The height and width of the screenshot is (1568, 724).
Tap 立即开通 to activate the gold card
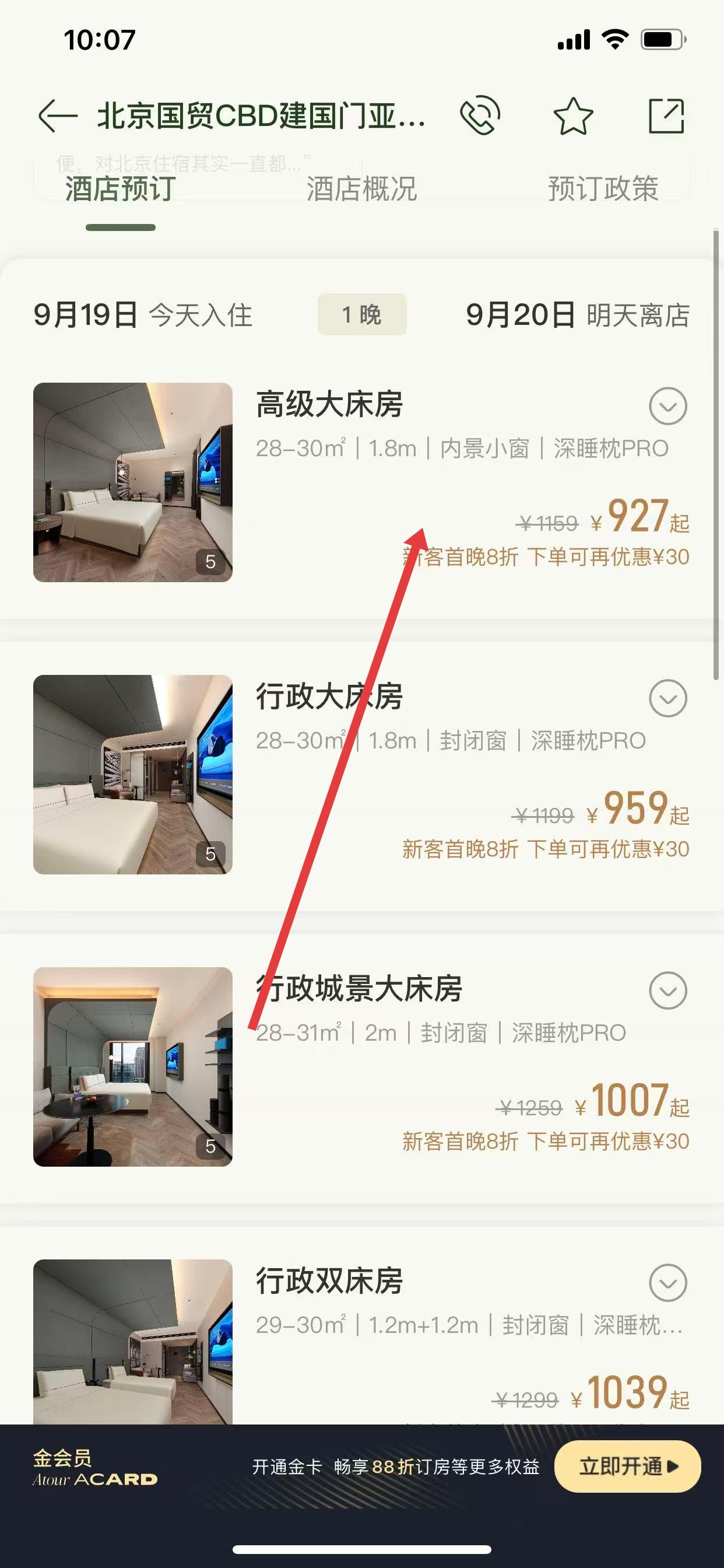[627, 1466]
